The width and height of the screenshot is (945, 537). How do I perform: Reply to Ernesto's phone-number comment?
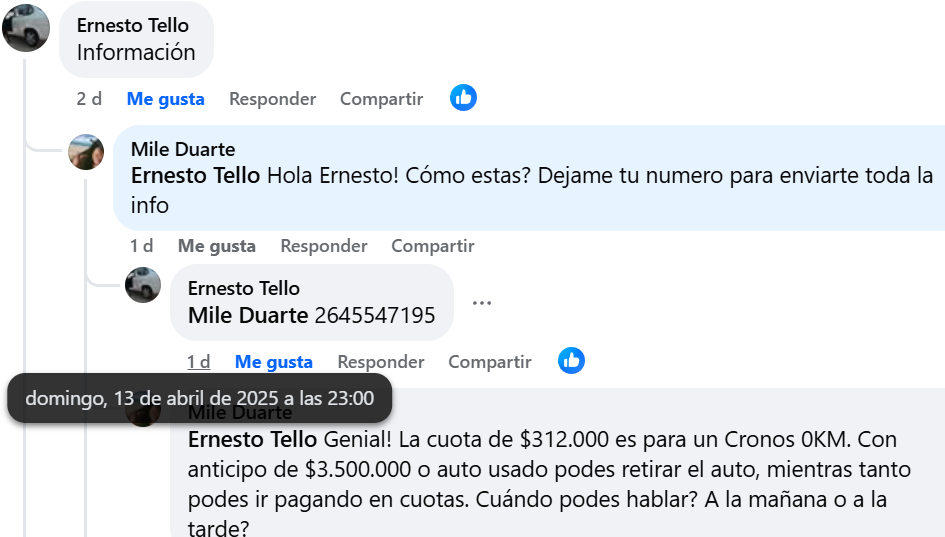tap(380, 362)
